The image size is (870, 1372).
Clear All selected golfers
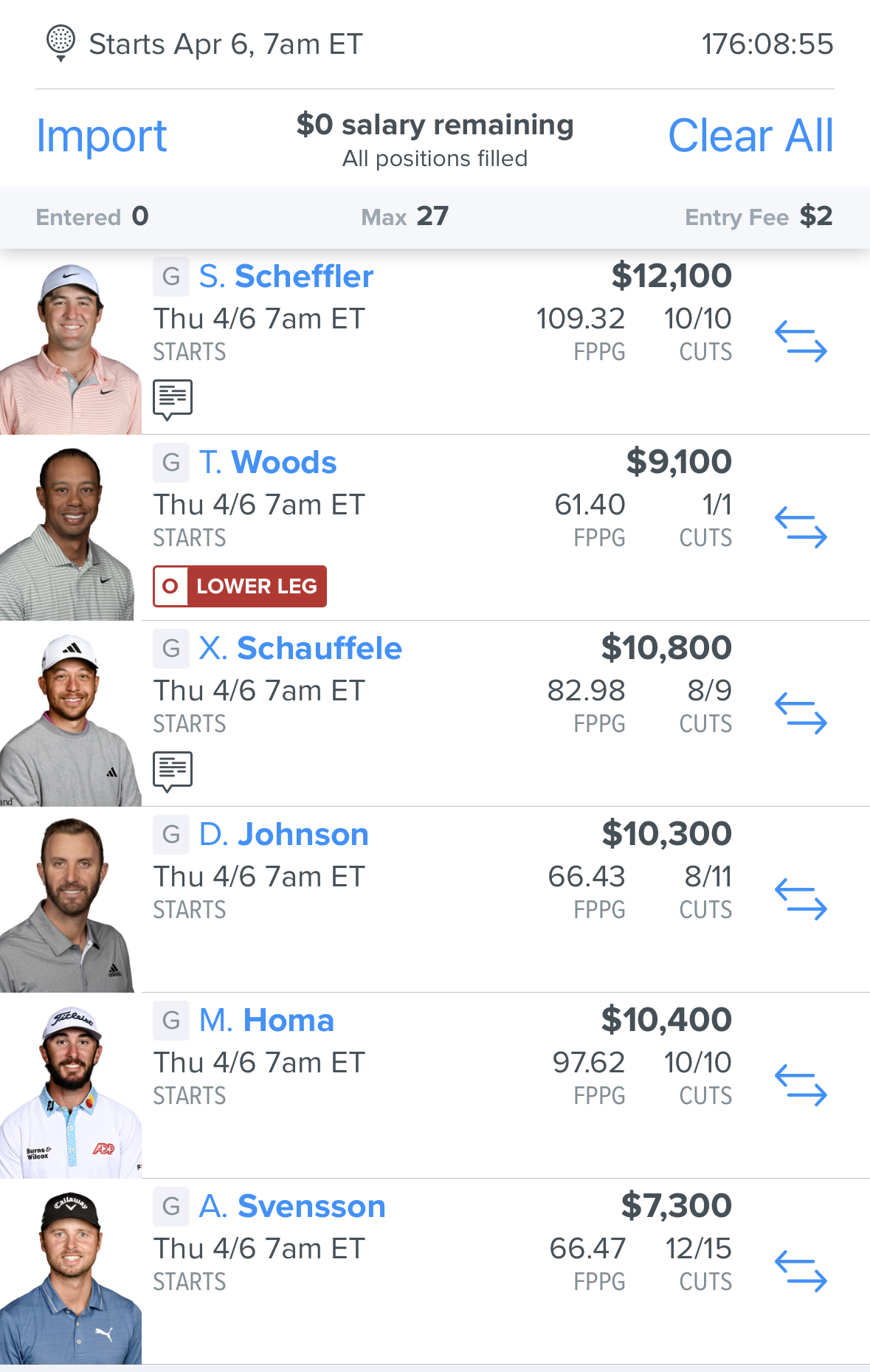coord(750,136)
